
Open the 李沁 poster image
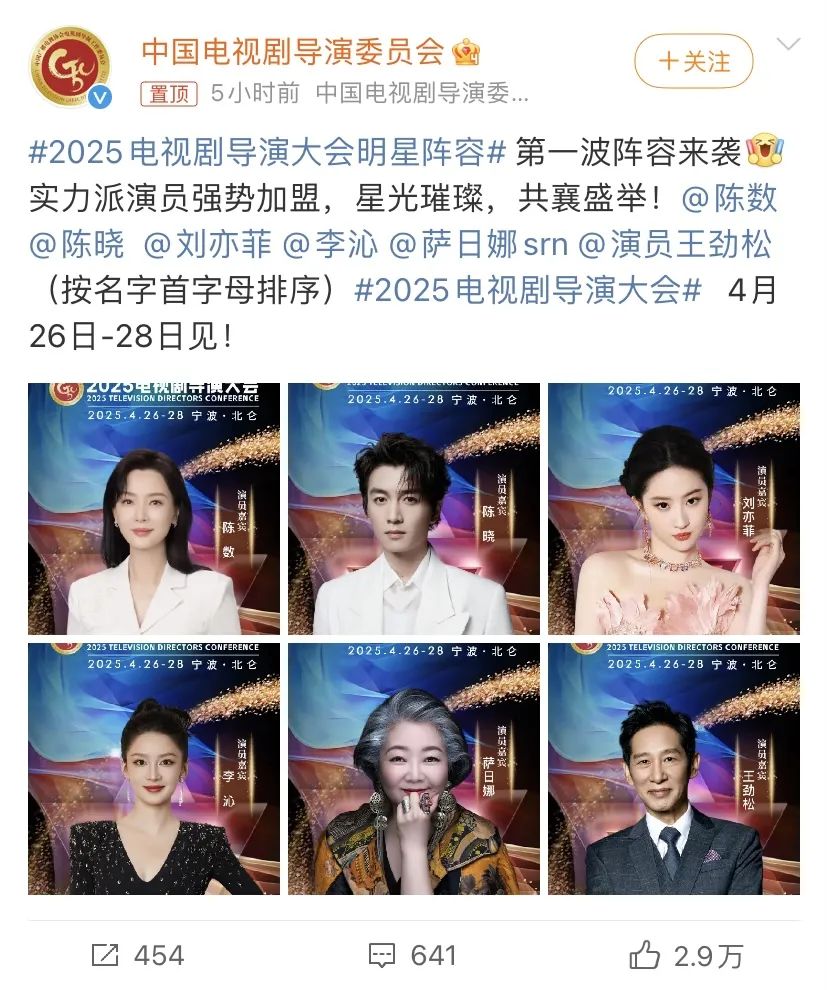tap(154, 768)
